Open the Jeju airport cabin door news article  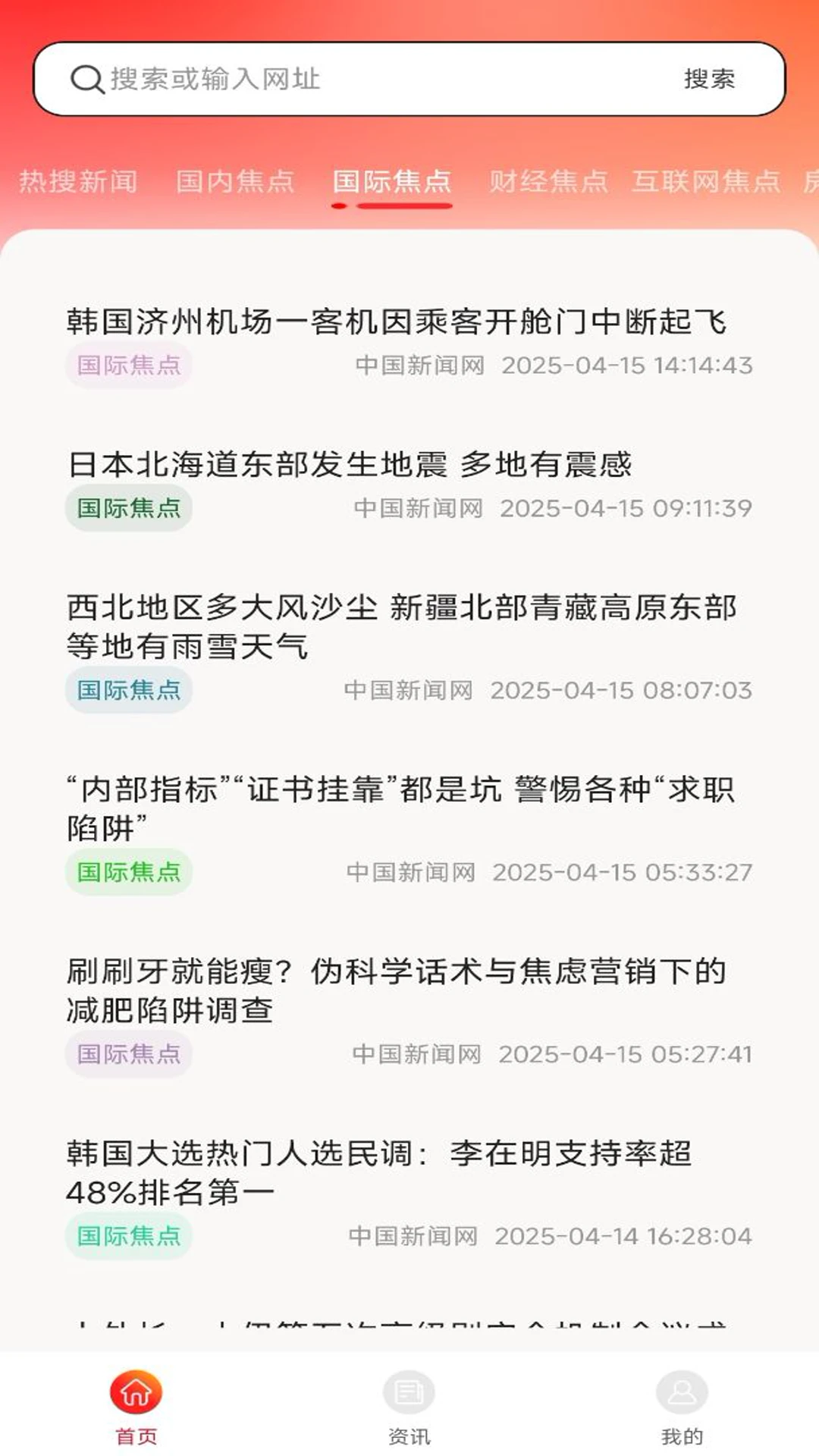(x=396, y=321)
